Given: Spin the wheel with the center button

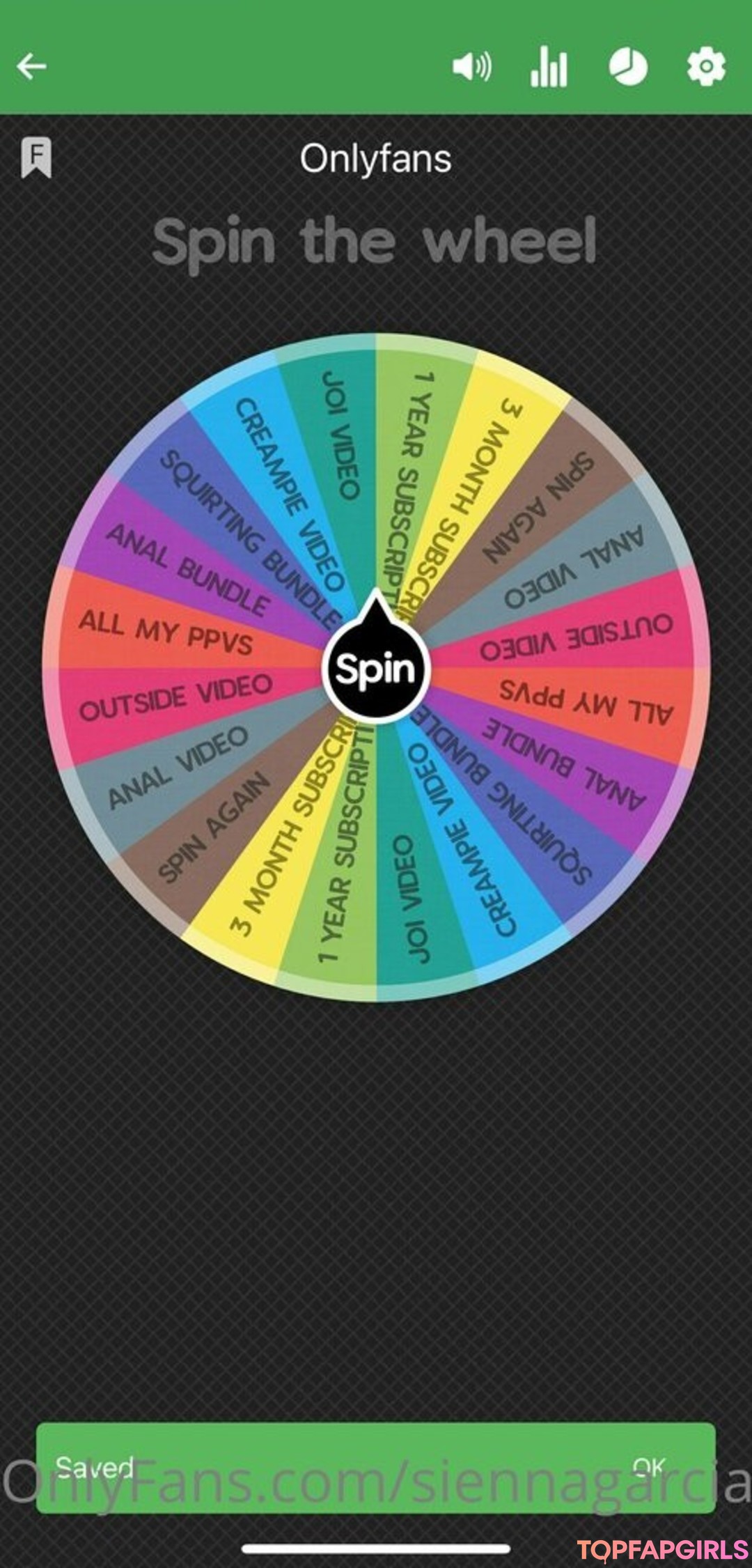Looking at the screenshot, I should [376, 669].
